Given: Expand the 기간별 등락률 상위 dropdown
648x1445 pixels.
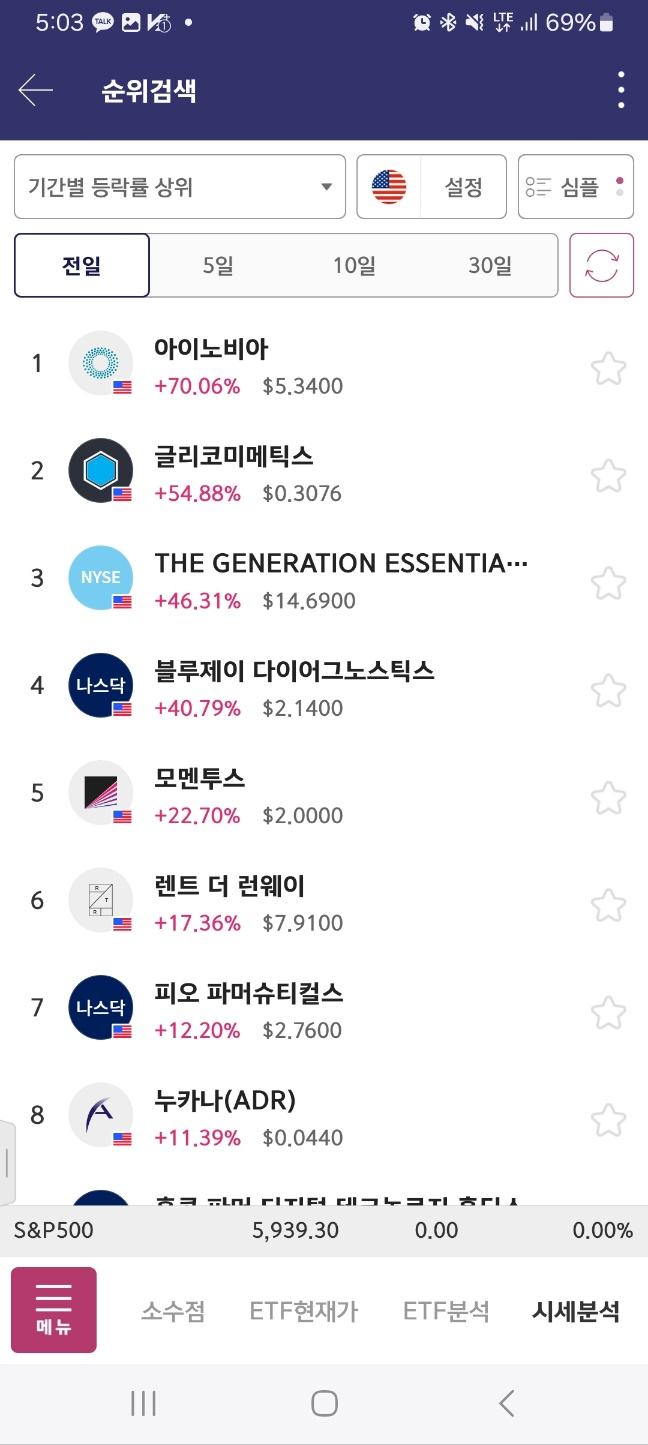Looking at the screenshot, I should [180, 186].
